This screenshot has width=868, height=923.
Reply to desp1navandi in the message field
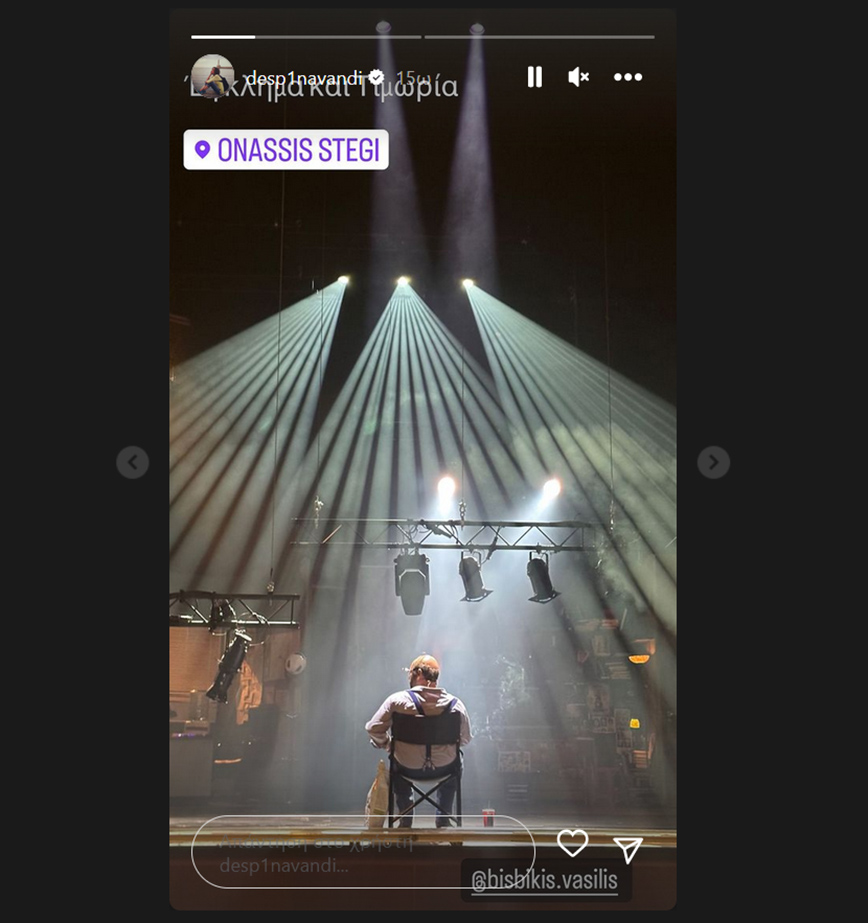click(x=362, y=852)
